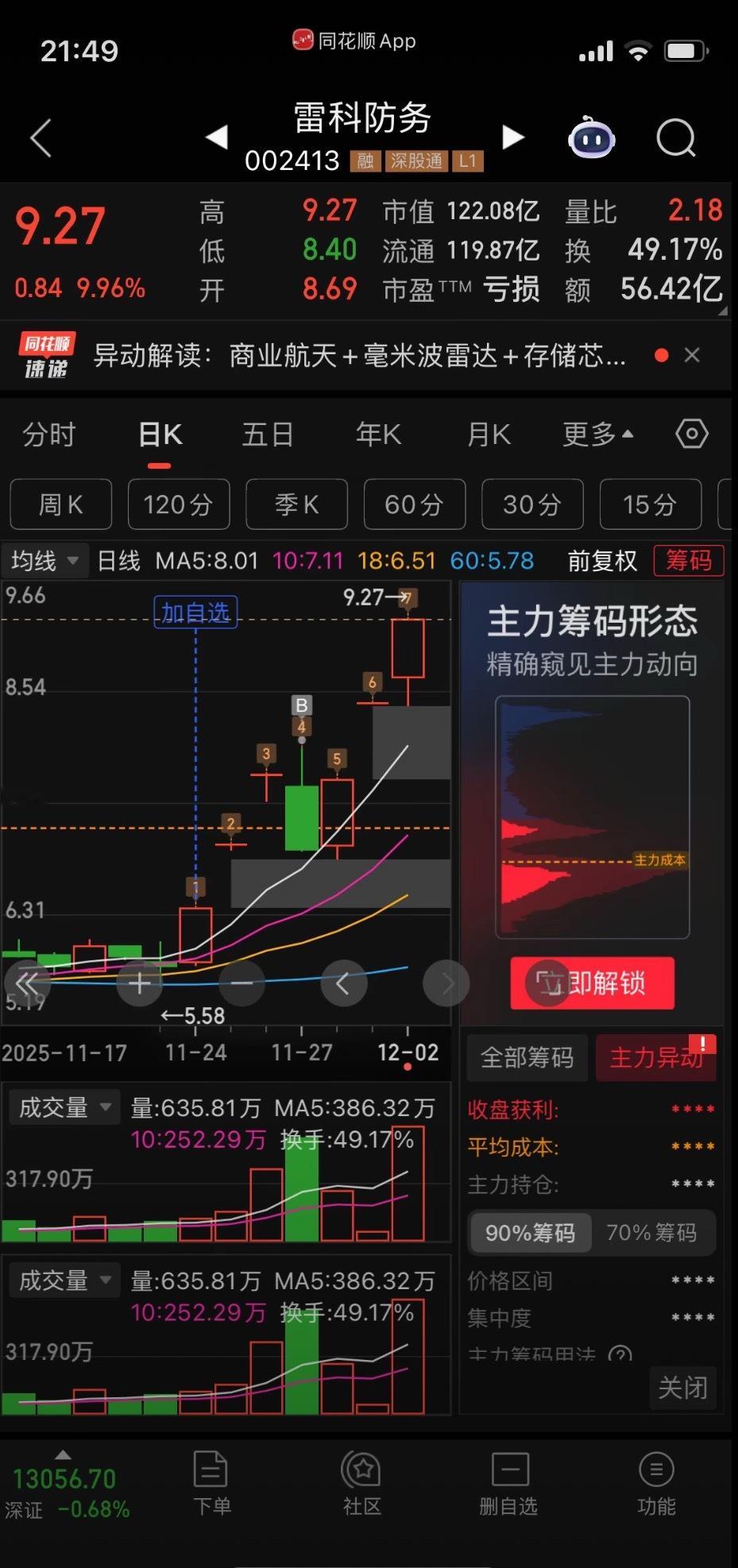The width and height of the screenshot is (738, 1568).
Task: Open the 功能 functions icon
Action: 656,1482
